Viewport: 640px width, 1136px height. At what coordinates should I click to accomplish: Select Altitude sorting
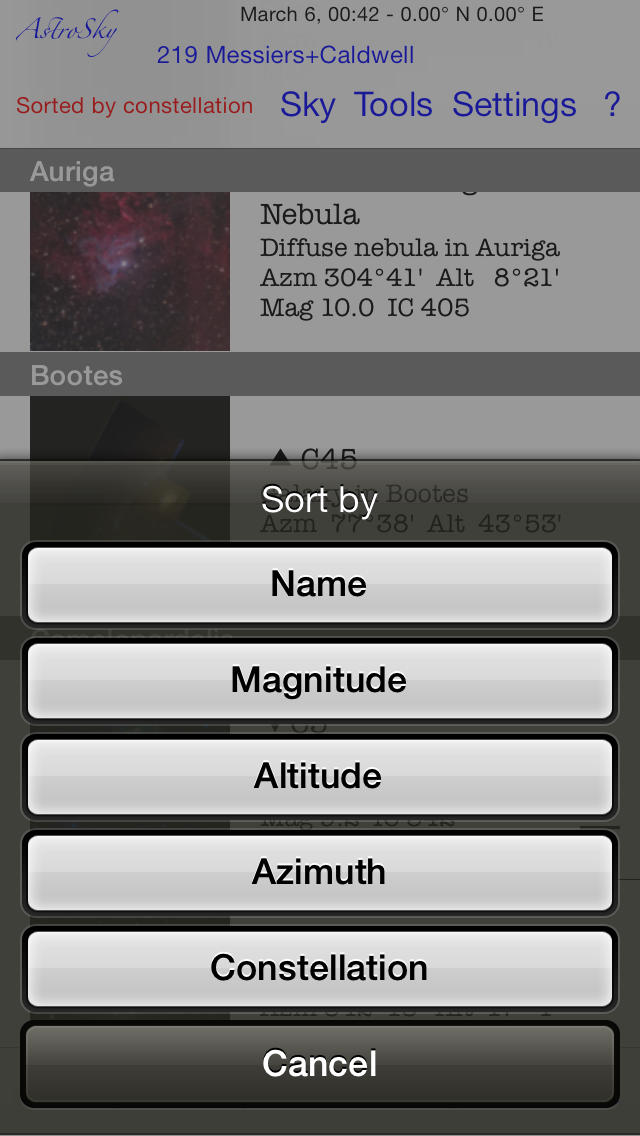click(x=320, y=776)
